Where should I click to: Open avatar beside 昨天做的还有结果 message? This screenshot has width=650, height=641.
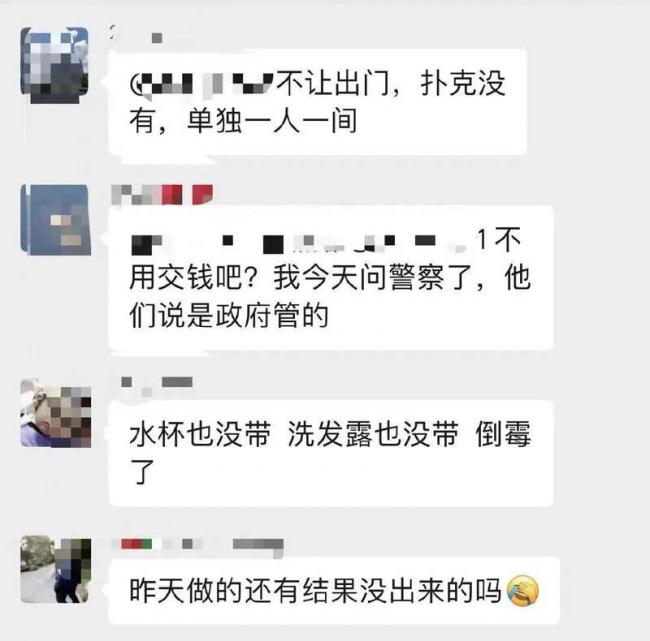click(x=55, y=570)
